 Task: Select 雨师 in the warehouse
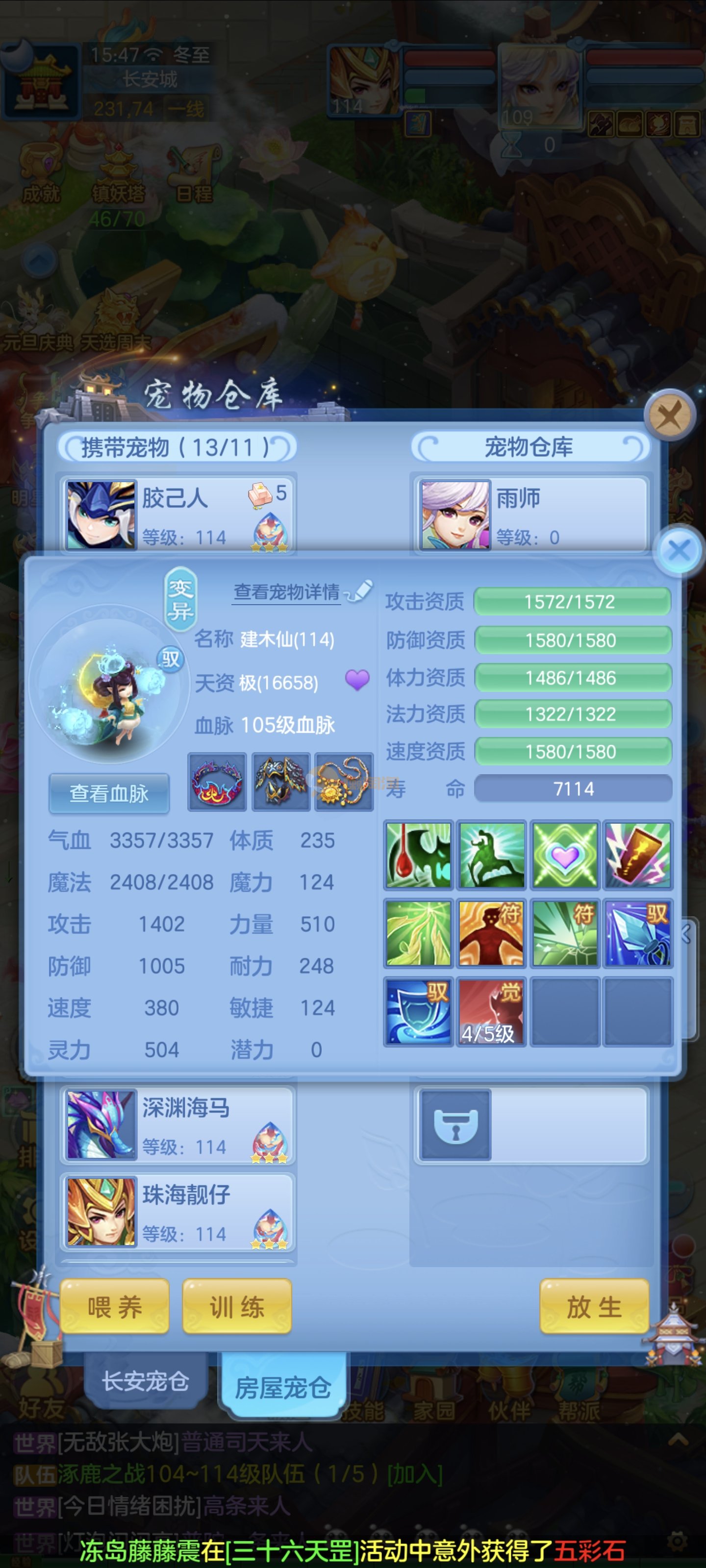[530, 515]
